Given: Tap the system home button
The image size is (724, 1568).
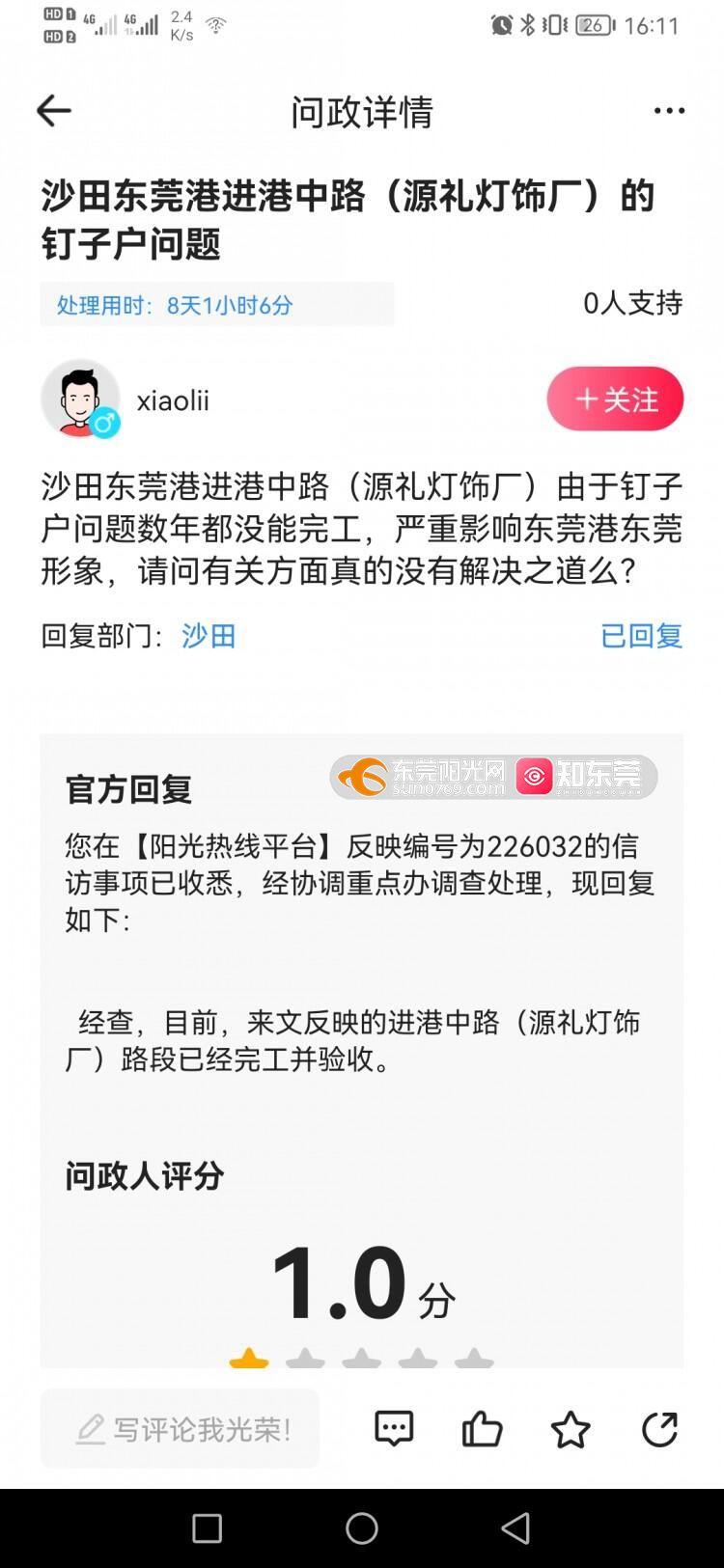Looking at the screenshot, I should pos(362,1527).
